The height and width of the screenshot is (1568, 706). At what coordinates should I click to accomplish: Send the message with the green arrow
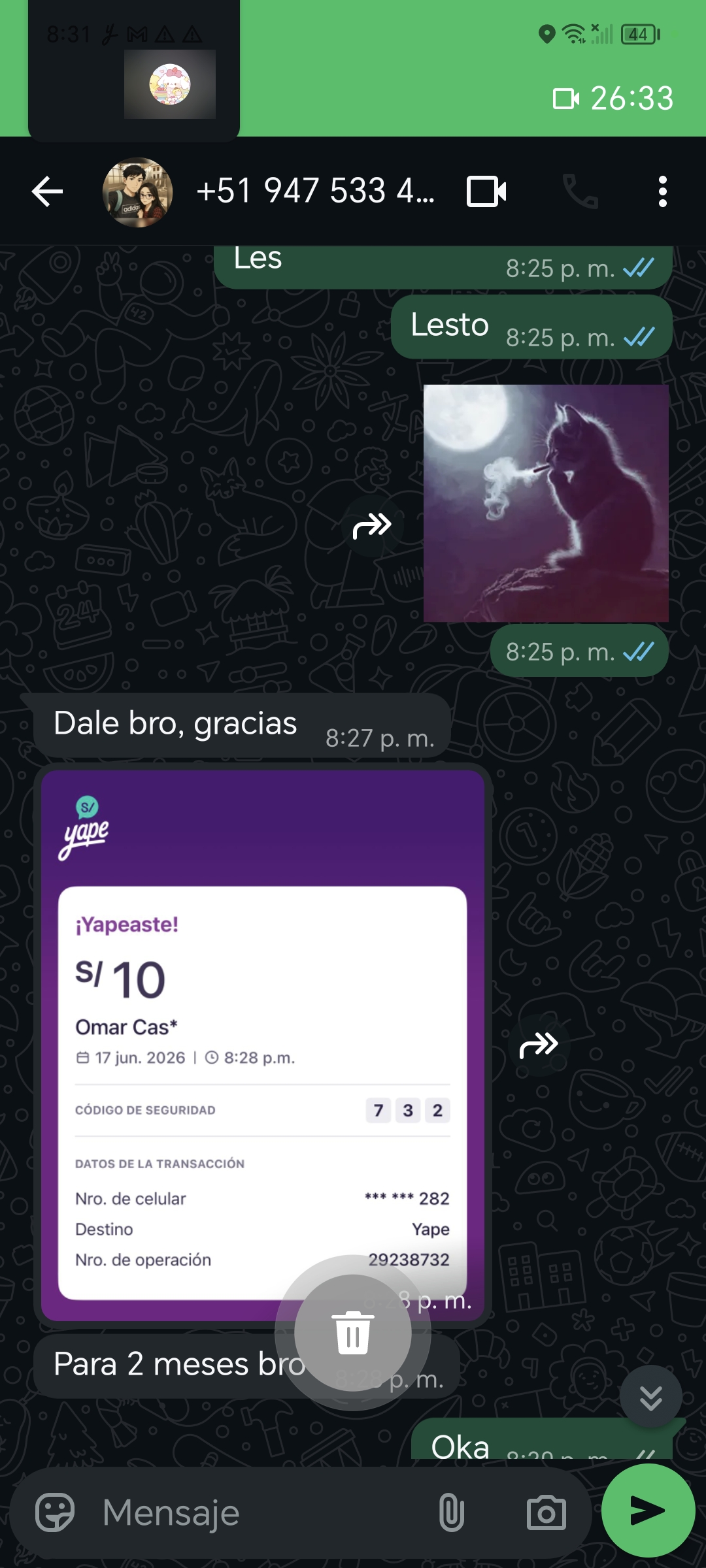(648, 1511)
